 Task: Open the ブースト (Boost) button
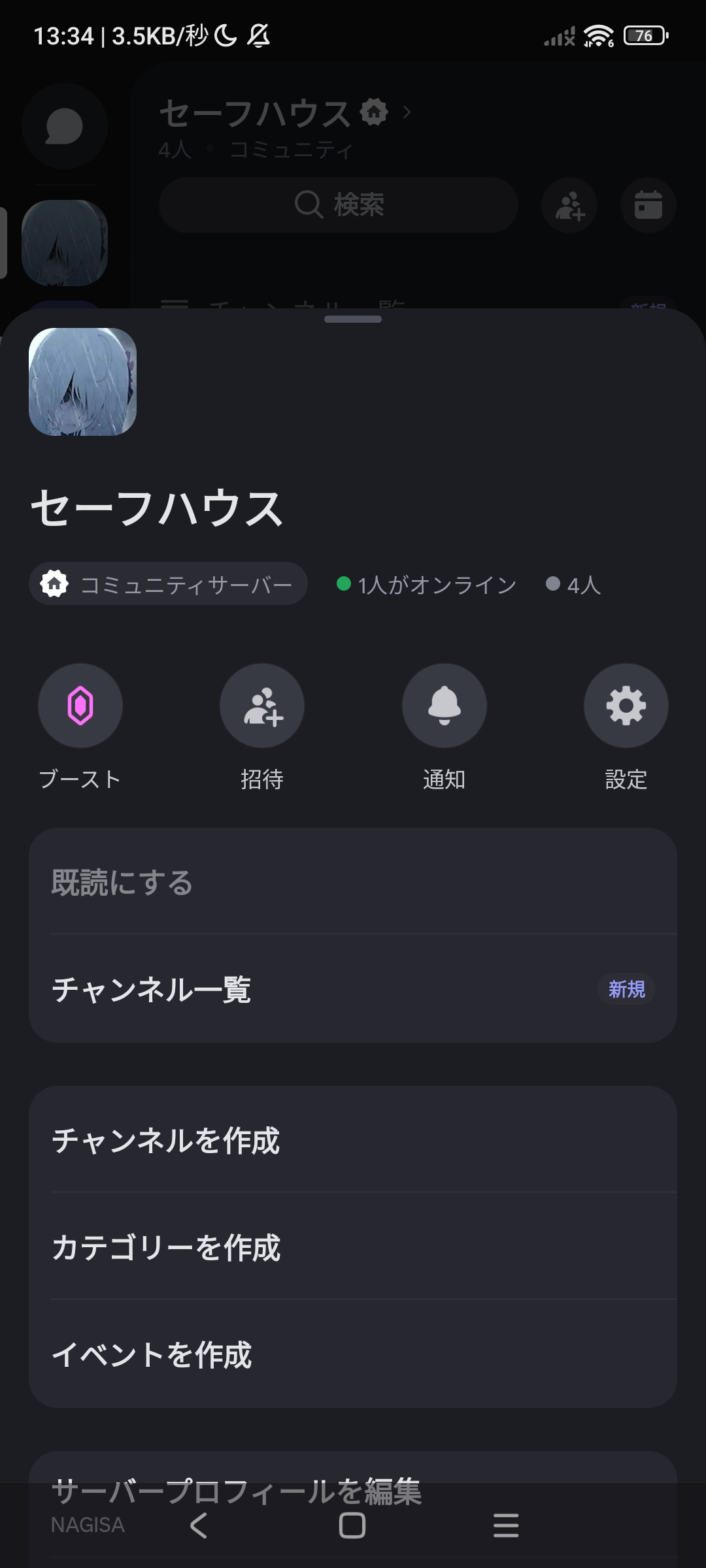point(80,706)
